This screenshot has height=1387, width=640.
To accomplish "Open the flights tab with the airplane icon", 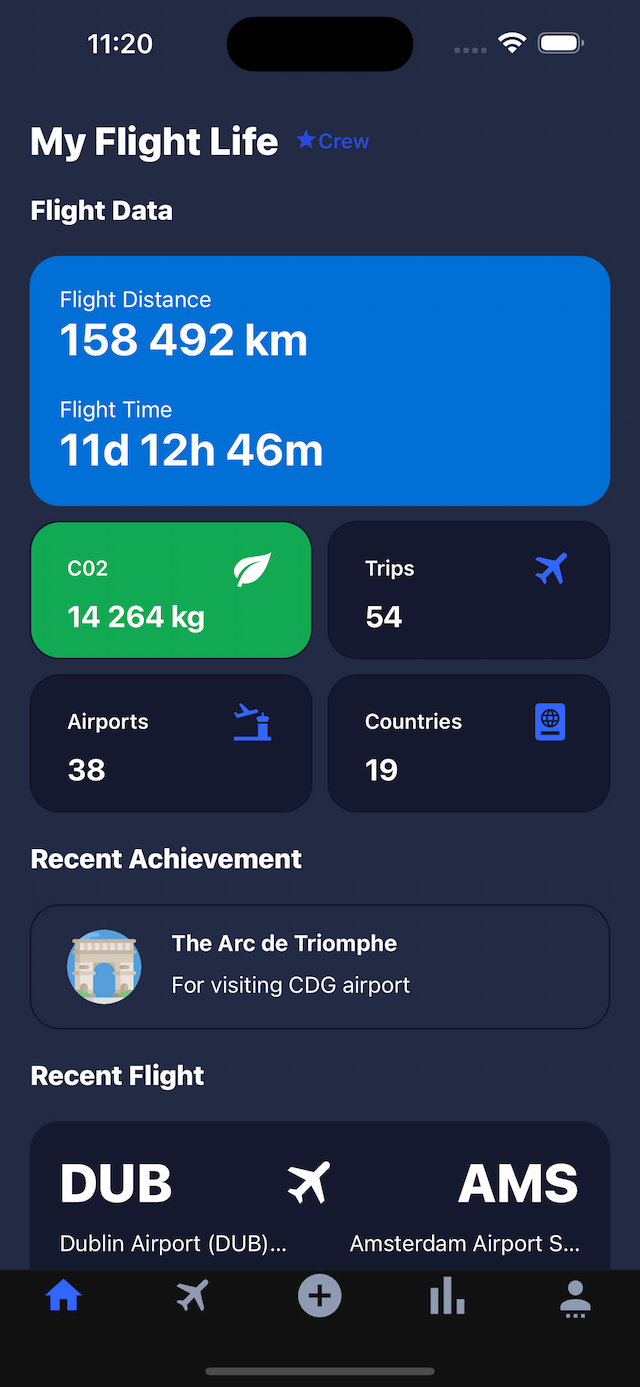I will tap(191, 1298).
